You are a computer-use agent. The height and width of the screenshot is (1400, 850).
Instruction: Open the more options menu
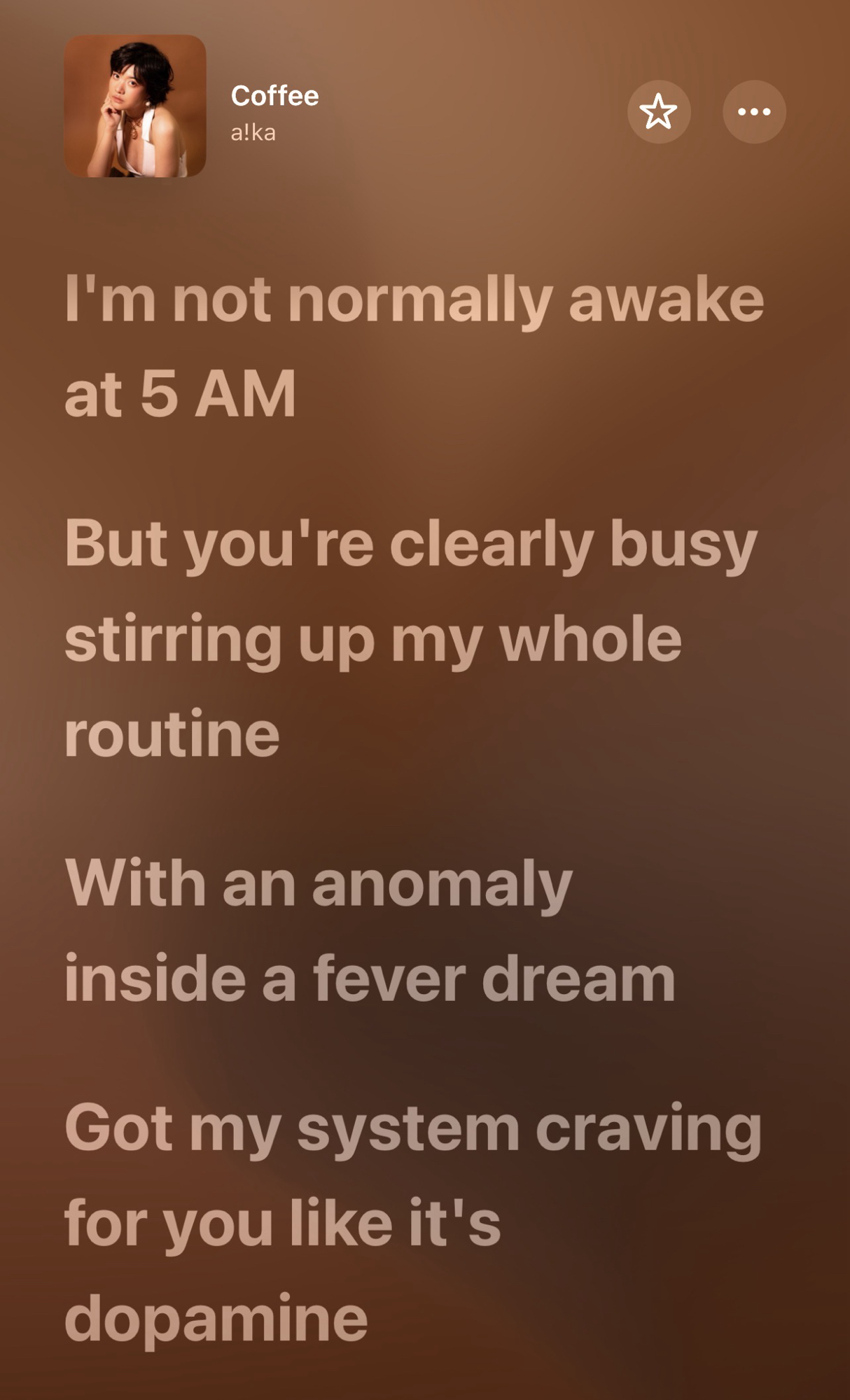[754, 112]
